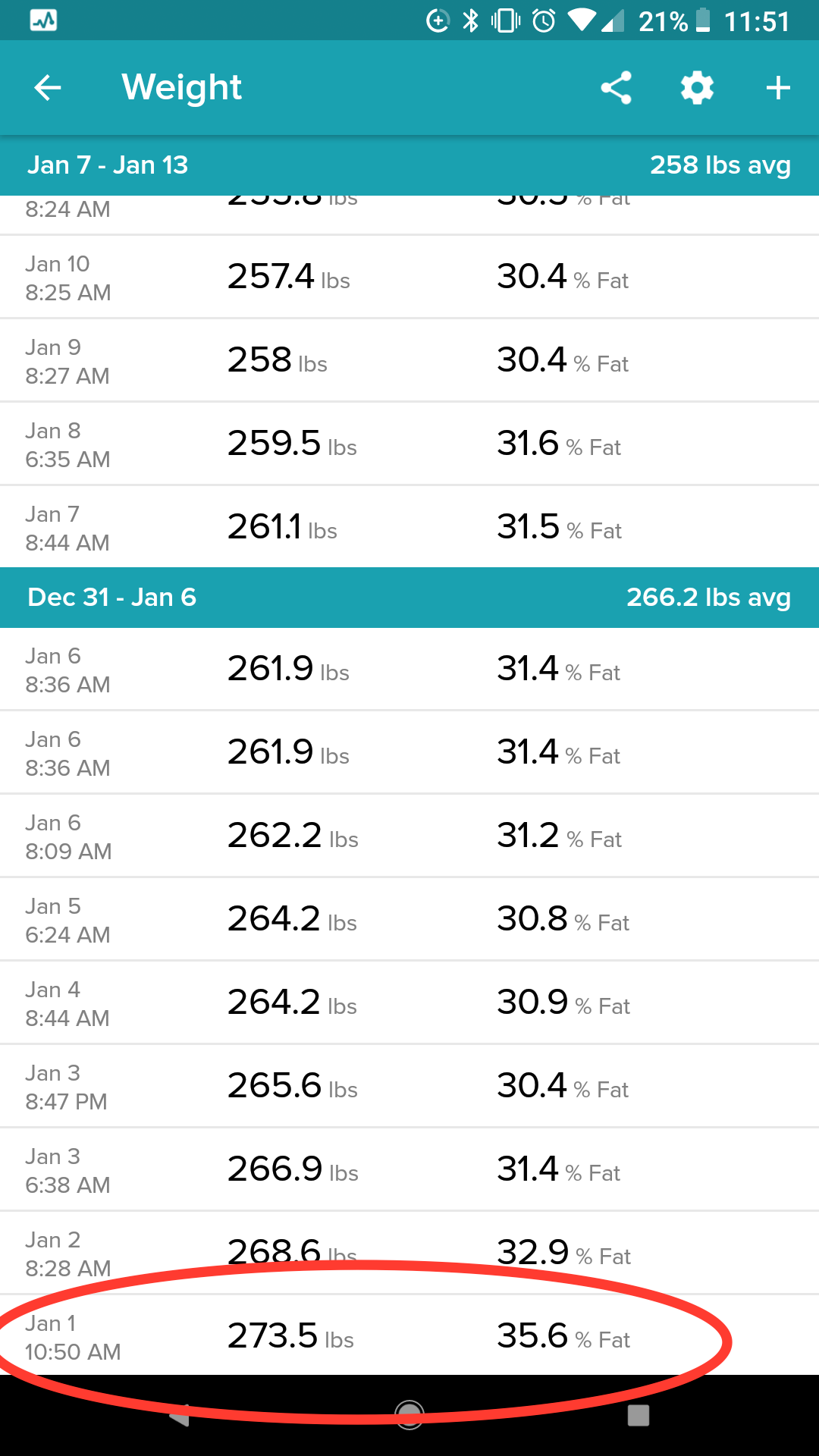Open weight settings gear

pos(697,88)
